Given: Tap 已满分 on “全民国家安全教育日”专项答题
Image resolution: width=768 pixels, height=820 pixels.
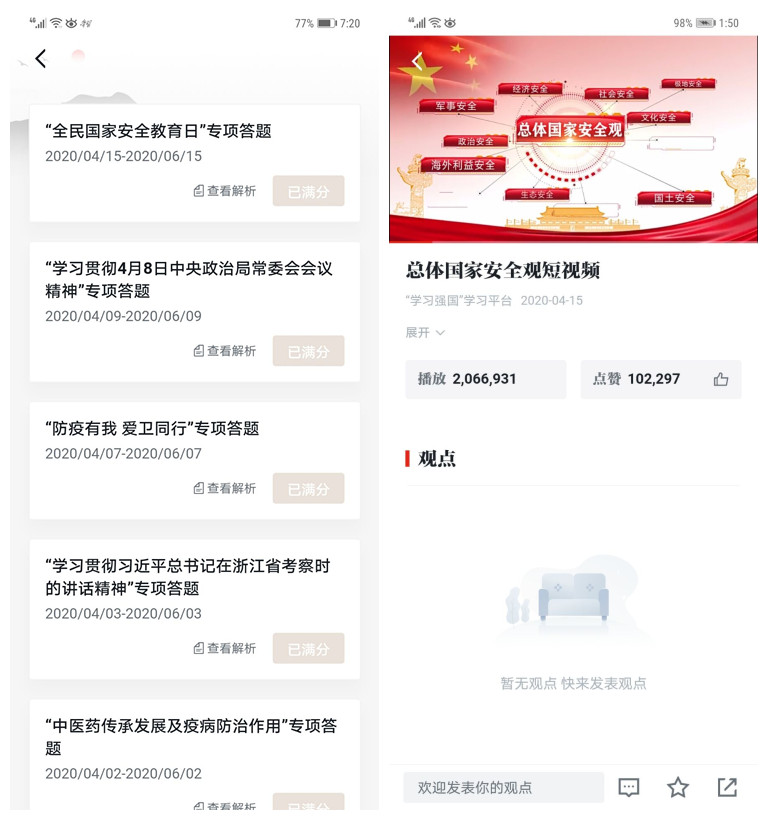Looking at the screenshot, I should [308, 191].
